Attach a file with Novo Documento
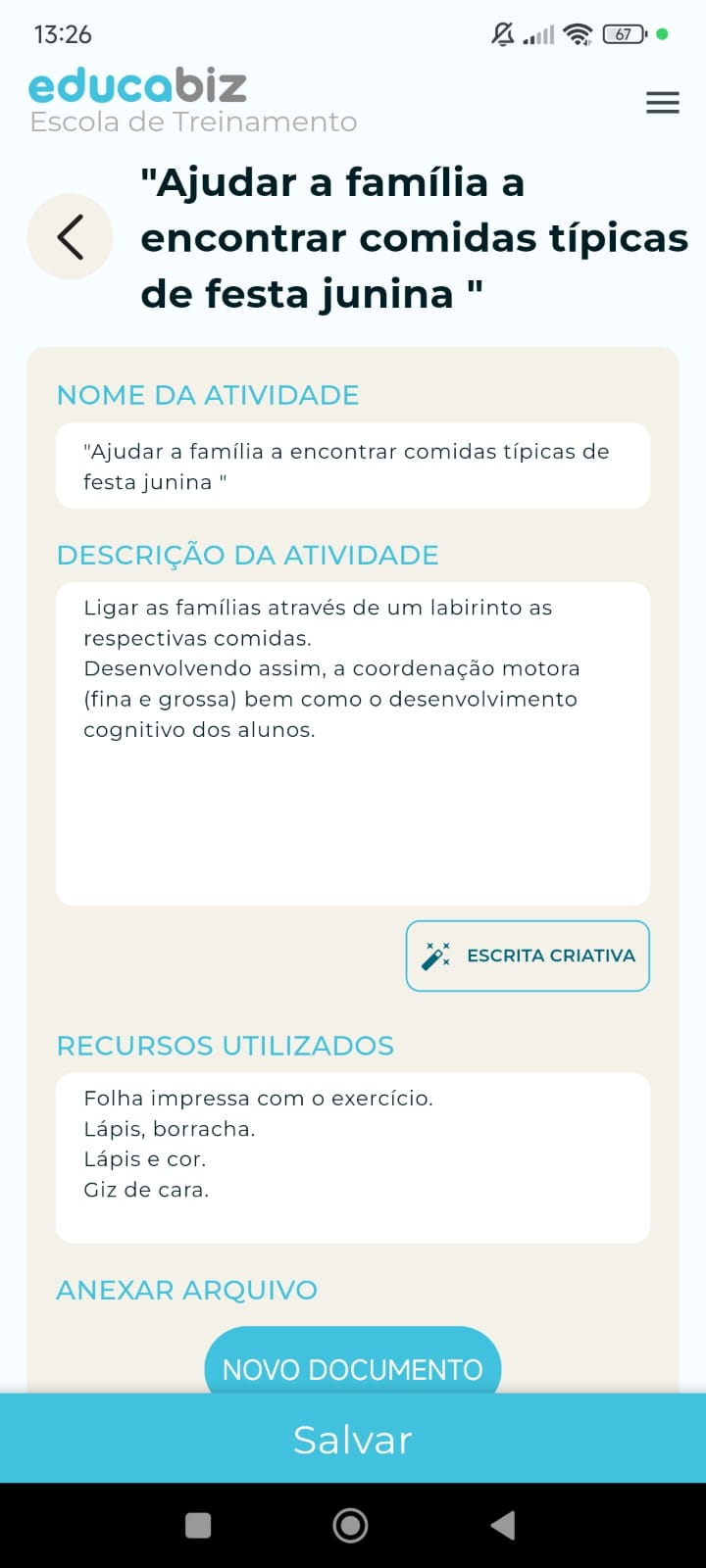The image size is (706, 1568). [x=353, y=1364]
